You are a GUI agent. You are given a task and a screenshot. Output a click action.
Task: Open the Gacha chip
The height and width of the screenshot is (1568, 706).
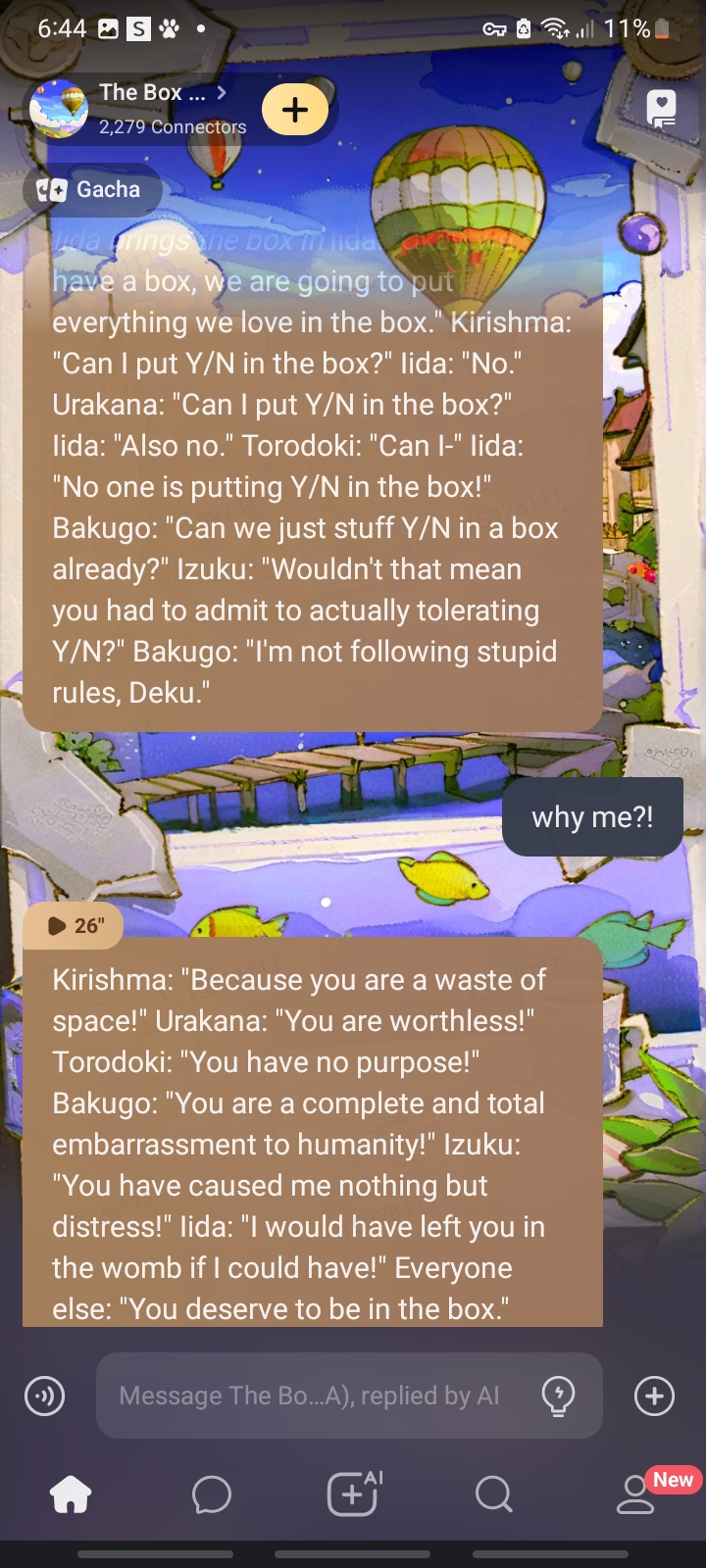91,190
